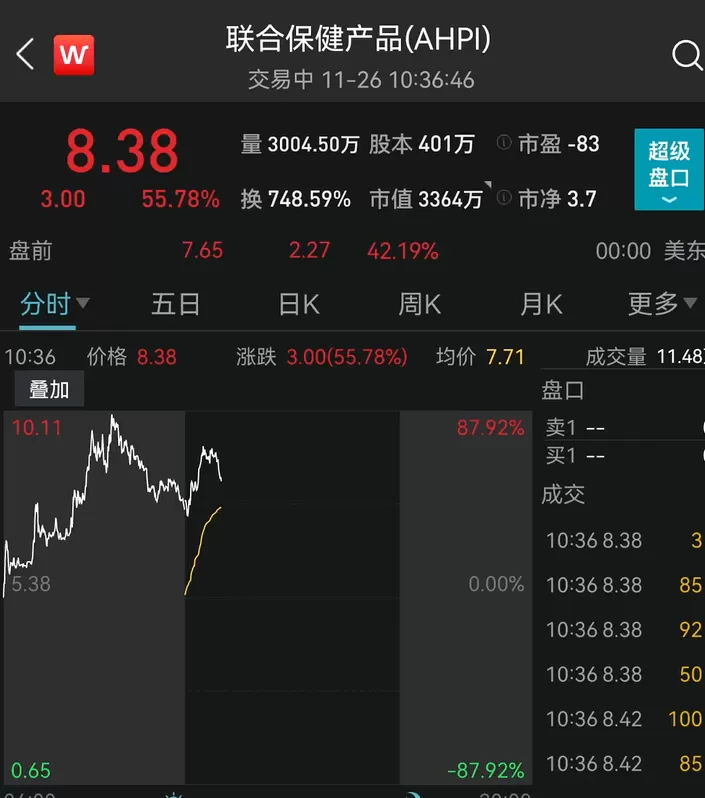This screenshot has width=705, height=798.
Task: Switch to the 五日 chart
Action: pos(176,304)
